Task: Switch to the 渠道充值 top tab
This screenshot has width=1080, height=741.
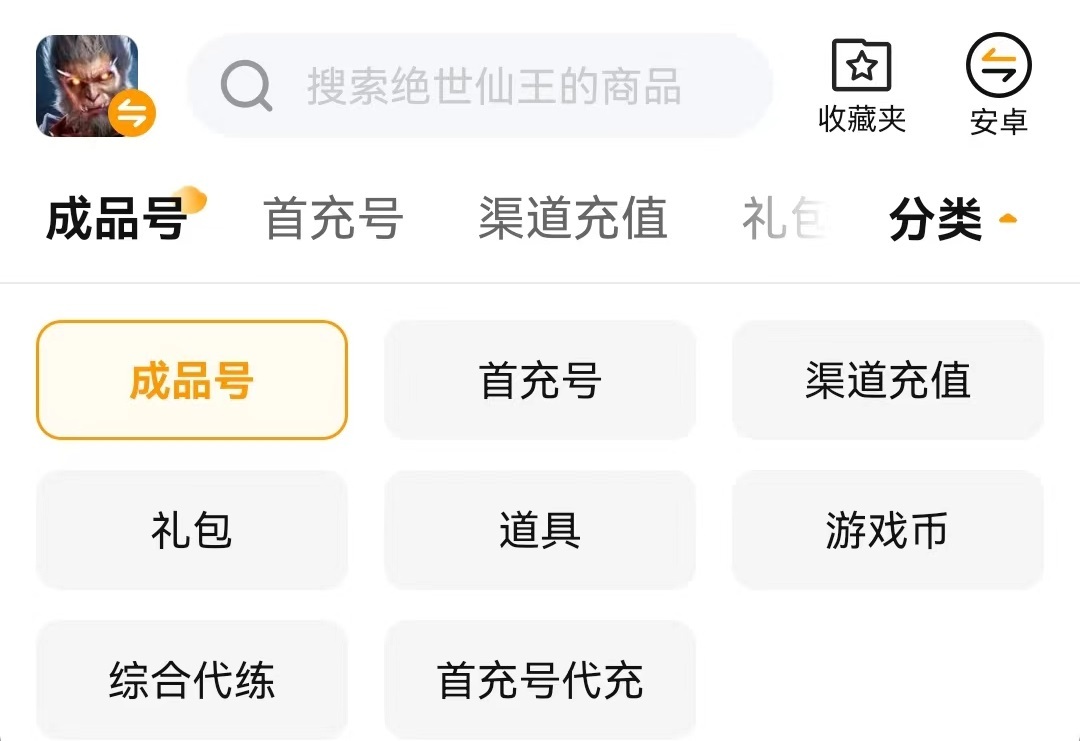Action: pyautogui.click(x=572, y=218)
